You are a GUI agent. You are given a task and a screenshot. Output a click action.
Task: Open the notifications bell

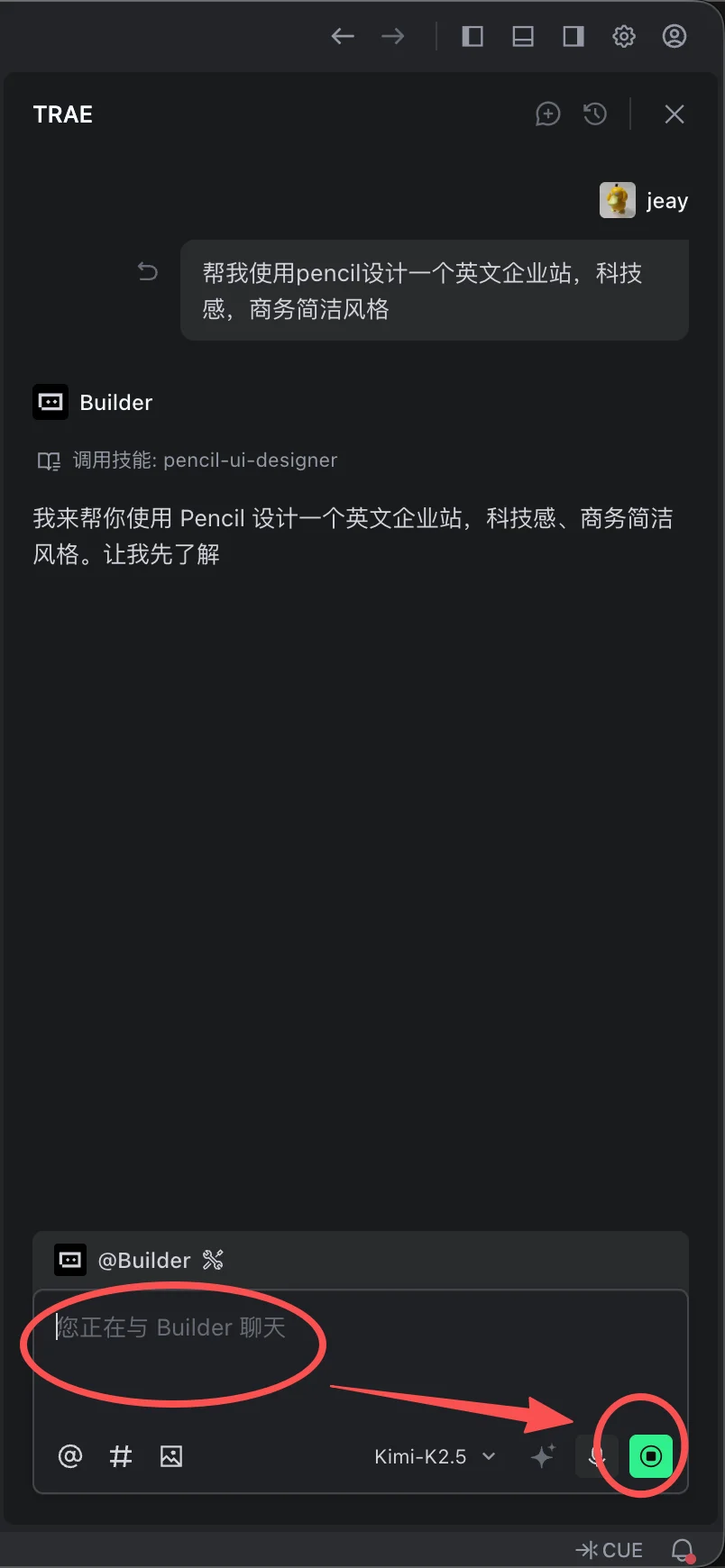[684, 1550]
